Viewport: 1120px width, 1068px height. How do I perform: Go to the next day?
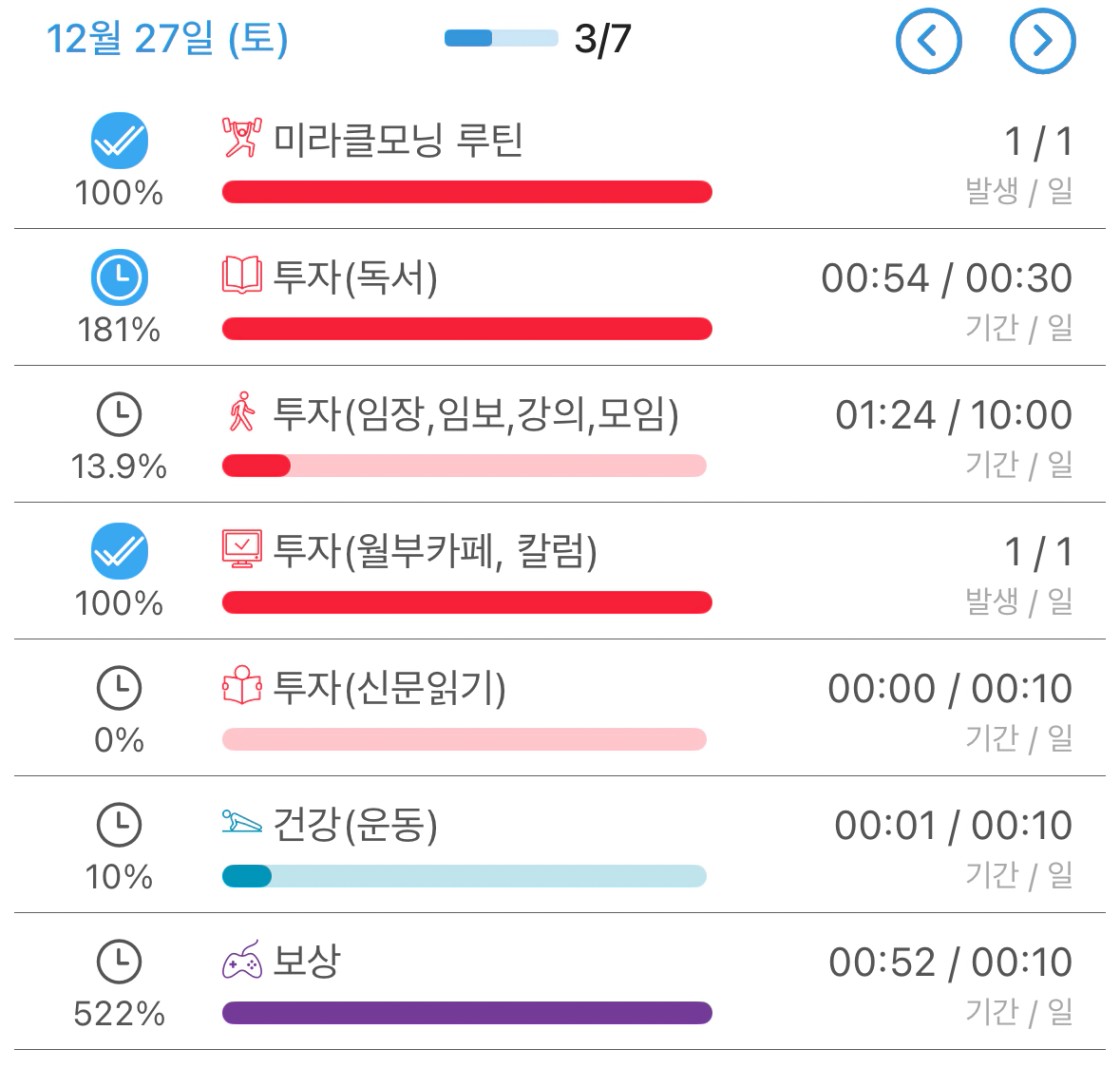(x=1042, y=41)
